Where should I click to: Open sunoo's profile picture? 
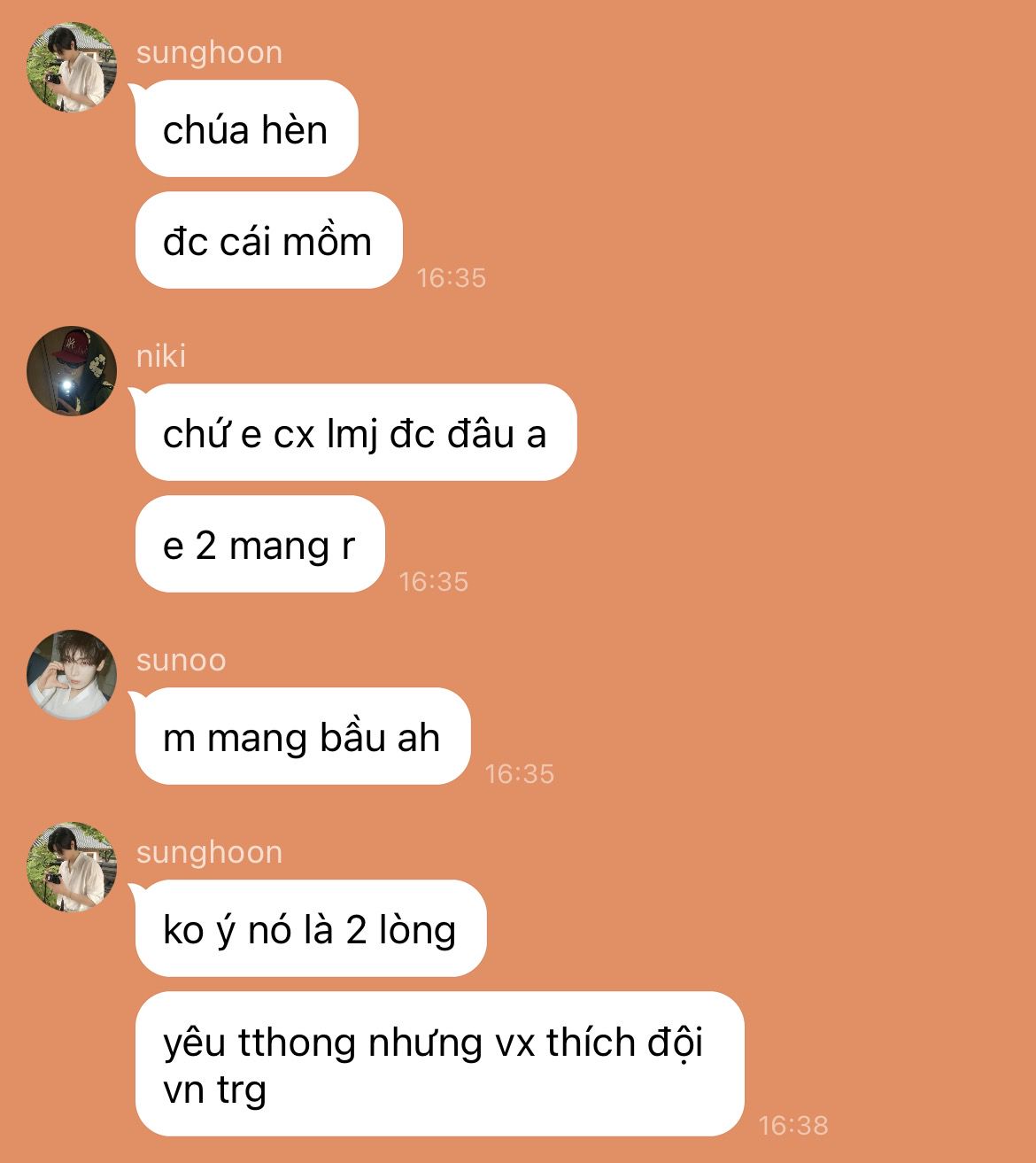tap(72, 675)
